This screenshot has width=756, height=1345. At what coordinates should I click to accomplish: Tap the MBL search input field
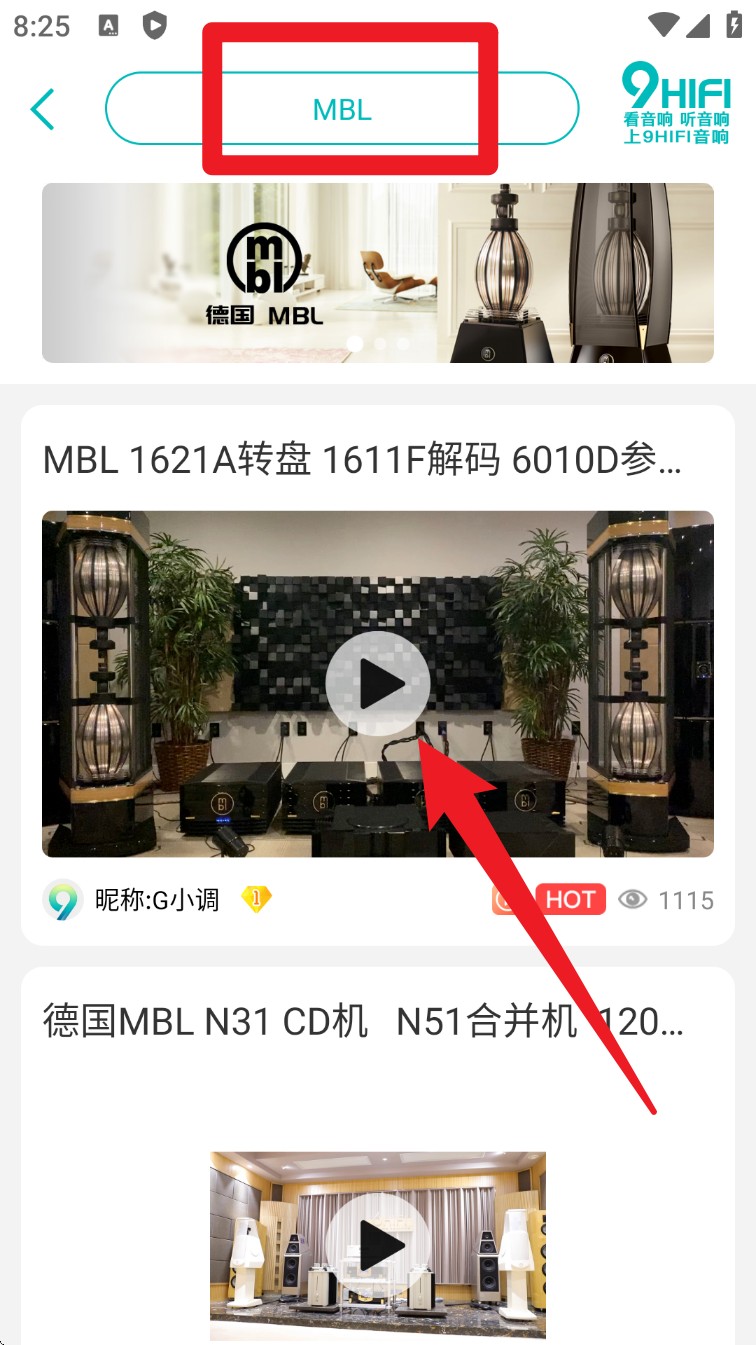[341, 110]
